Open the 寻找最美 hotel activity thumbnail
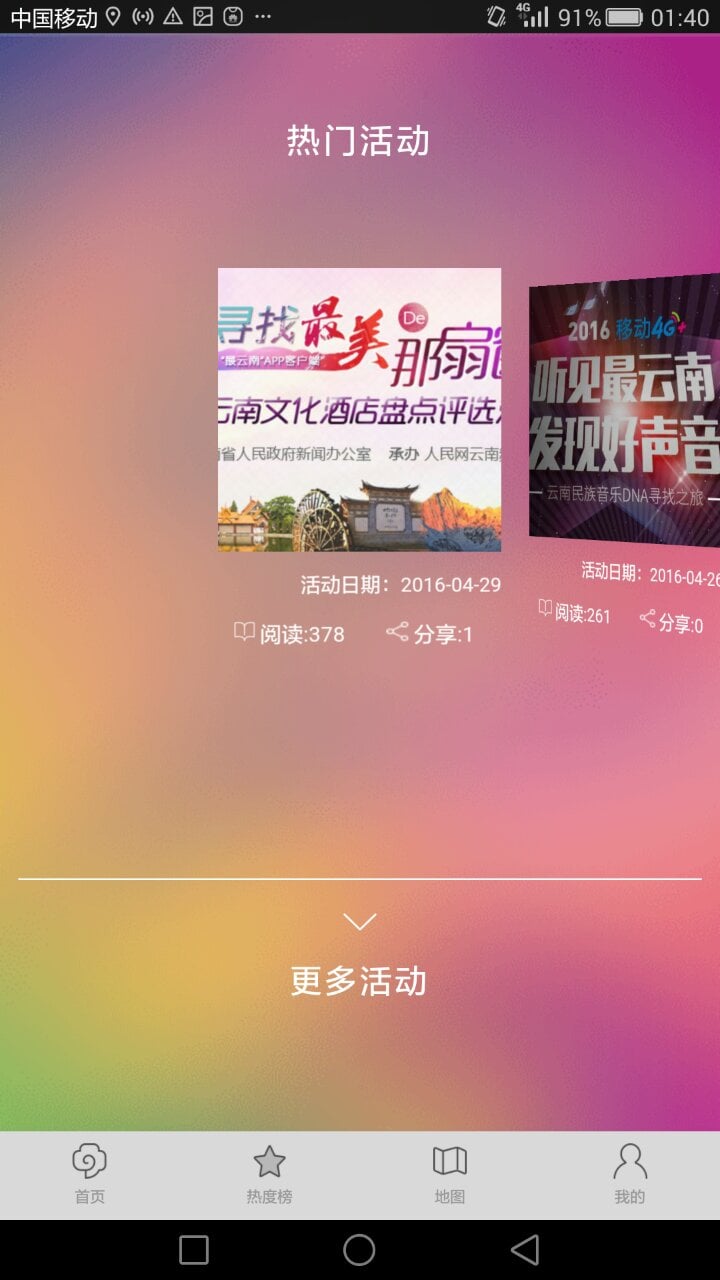Viewport: 720px width, 1280px height. point(359,410)
